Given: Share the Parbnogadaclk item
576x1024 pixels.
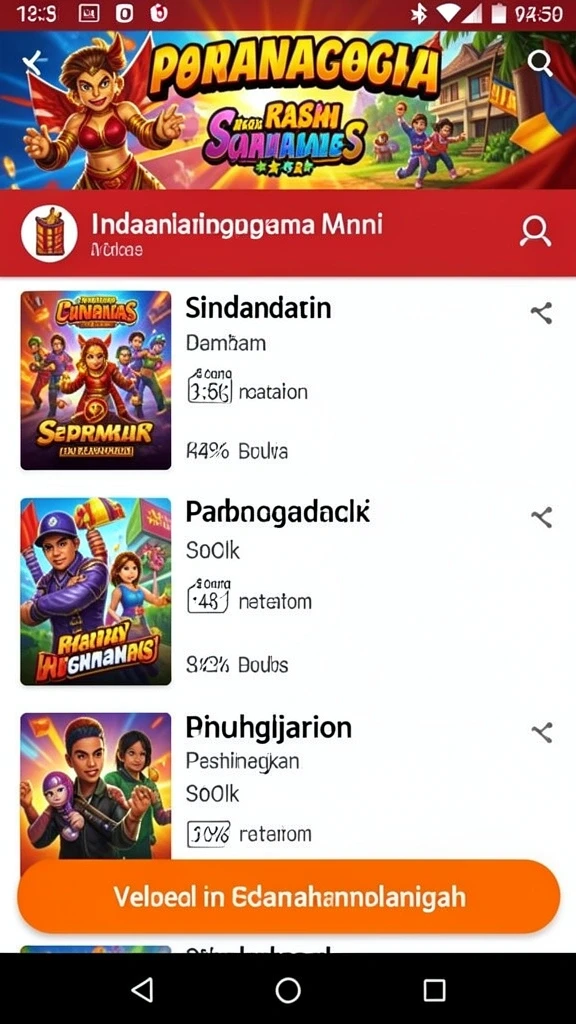Looking at the screenshot, I should tap(541, 517).
